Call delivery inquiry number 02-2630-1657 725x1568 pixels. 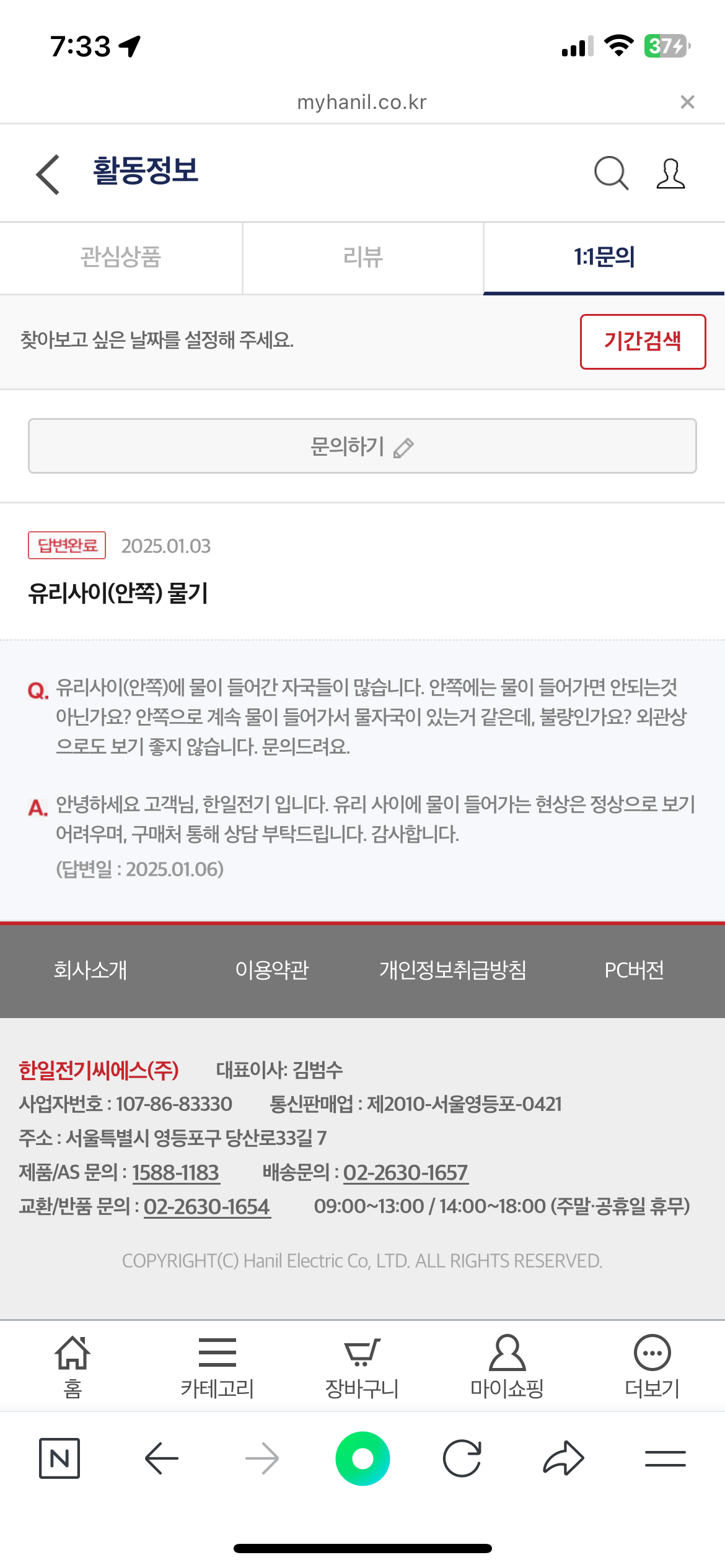(406, 1172)
